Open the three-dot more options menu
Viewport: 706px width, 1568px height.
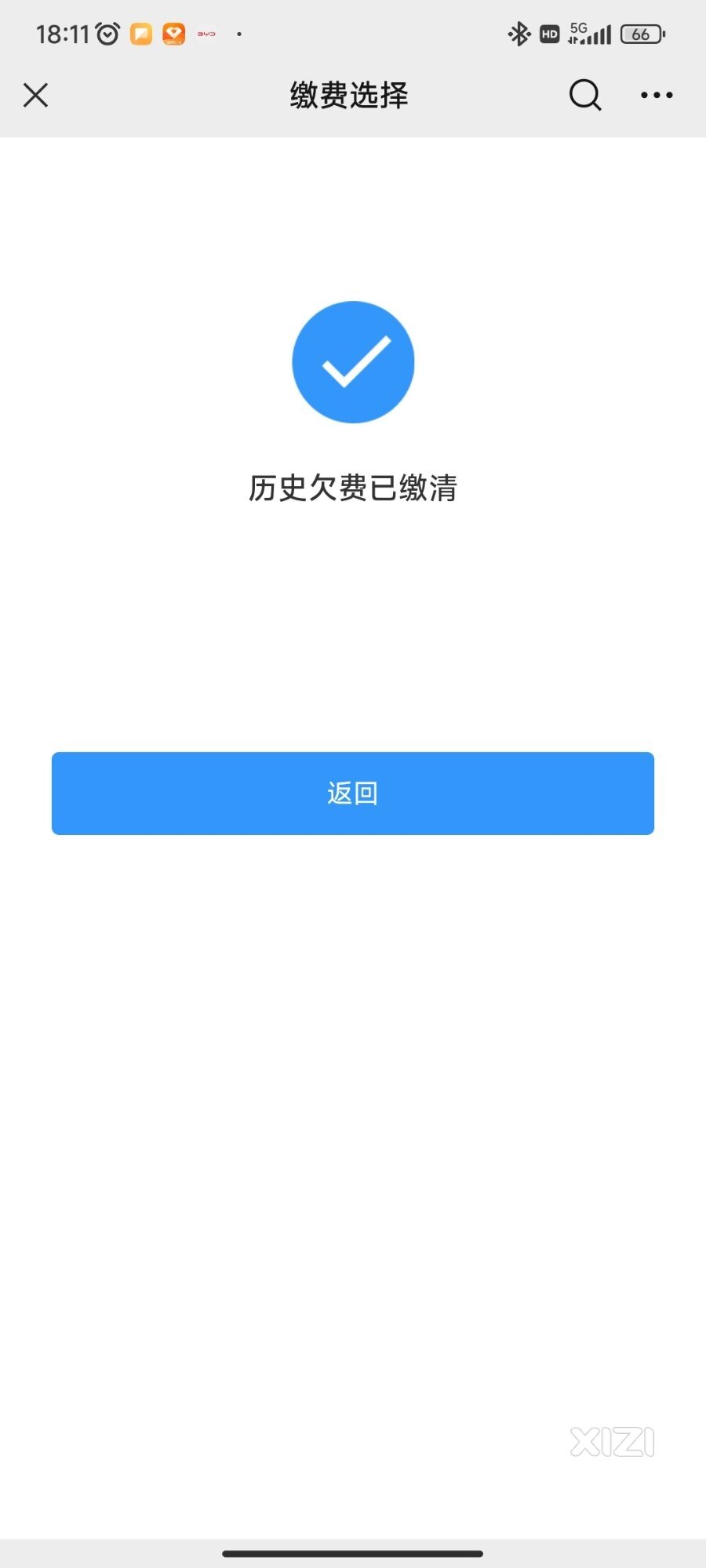pyautogui.click(x=657, y=95)
